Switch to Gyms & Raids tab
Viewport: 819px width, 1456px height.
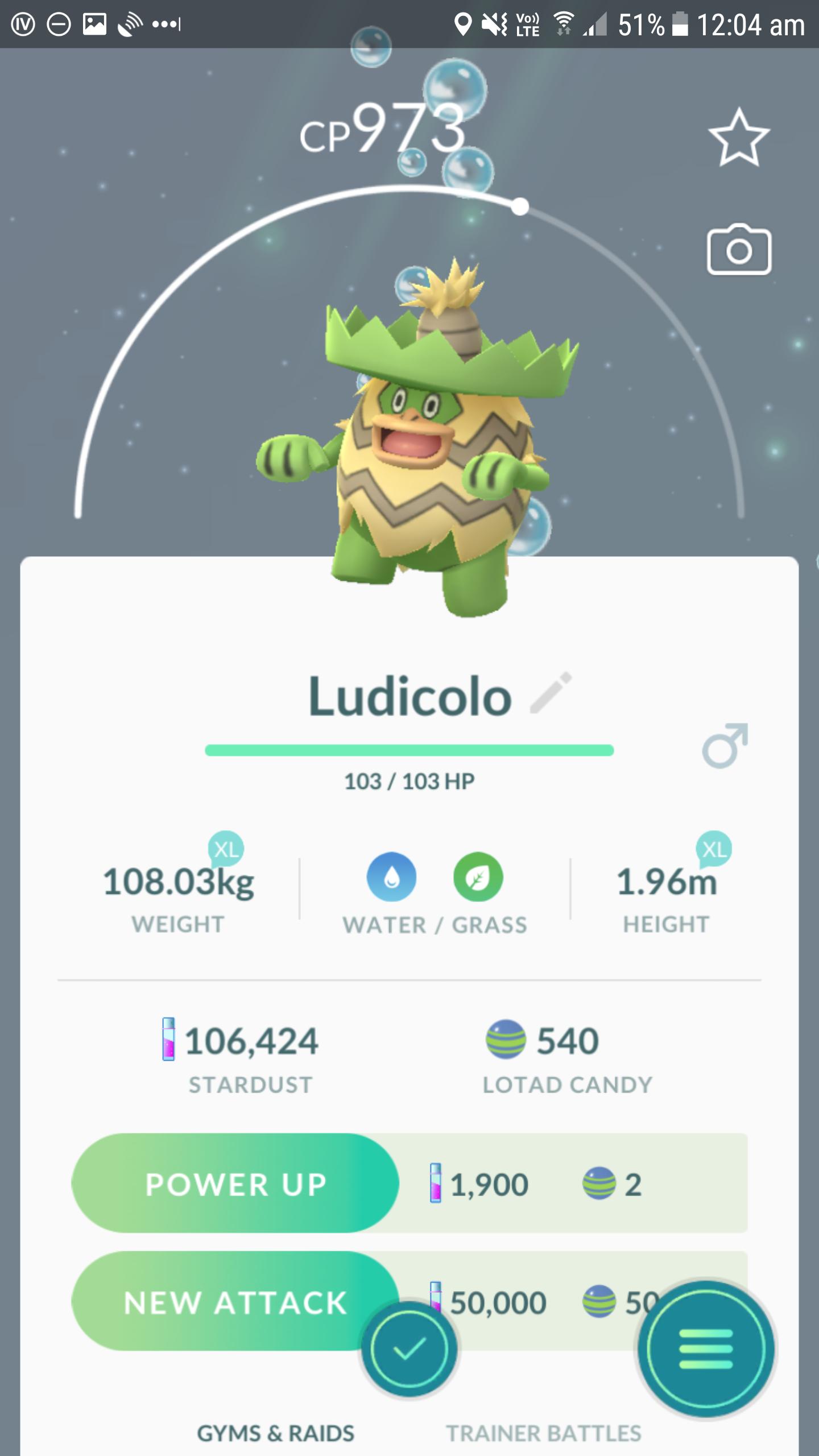pos(276,1433)
